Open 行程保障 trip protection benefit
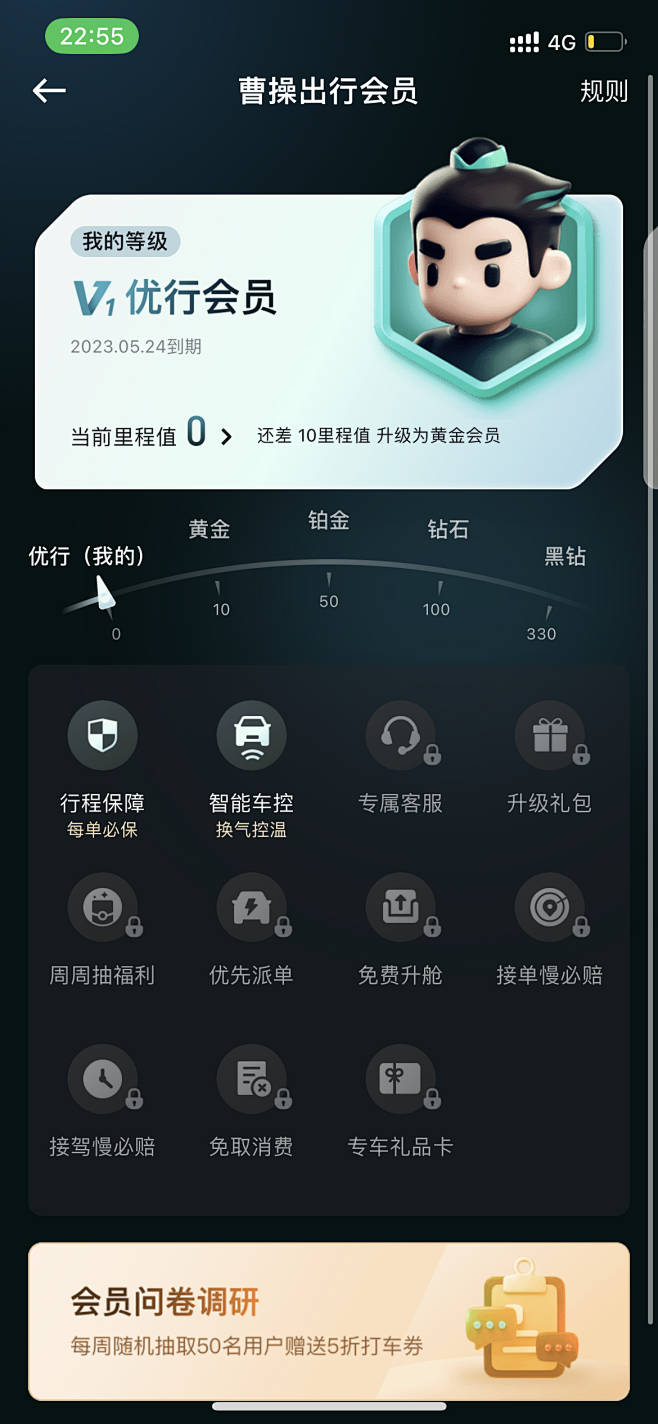Image resolution: width=658 pixels, height=1424 pixels. [x=102, y=768]
